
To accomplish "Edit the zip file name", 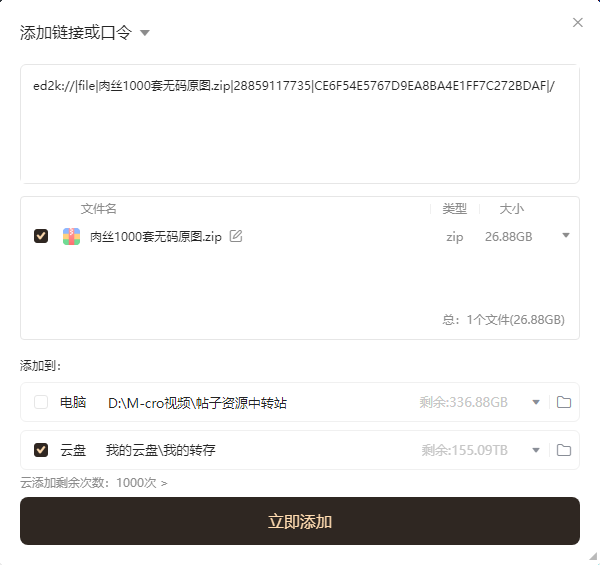I will (x=236, y=236).
